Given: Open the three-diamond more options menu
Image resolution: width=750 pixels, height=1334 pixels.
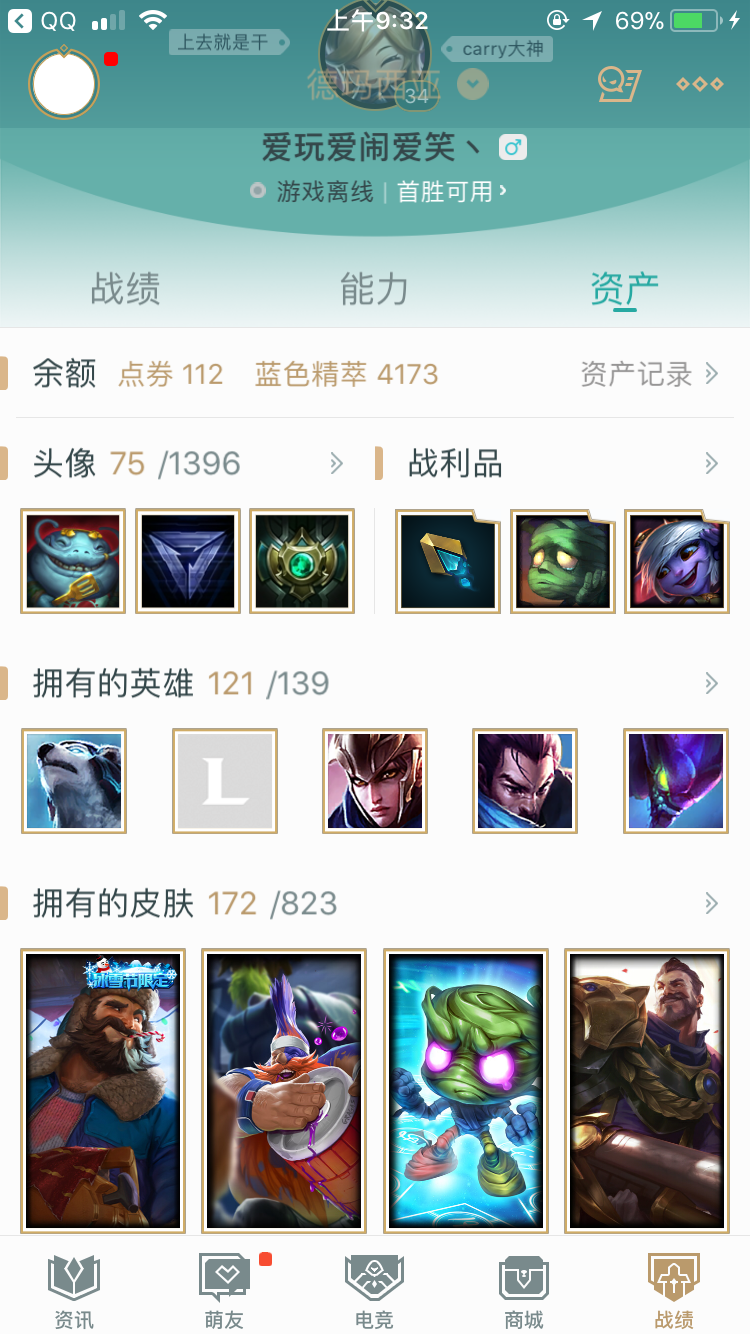Looking at the screenshot, I should pos(700,84).
